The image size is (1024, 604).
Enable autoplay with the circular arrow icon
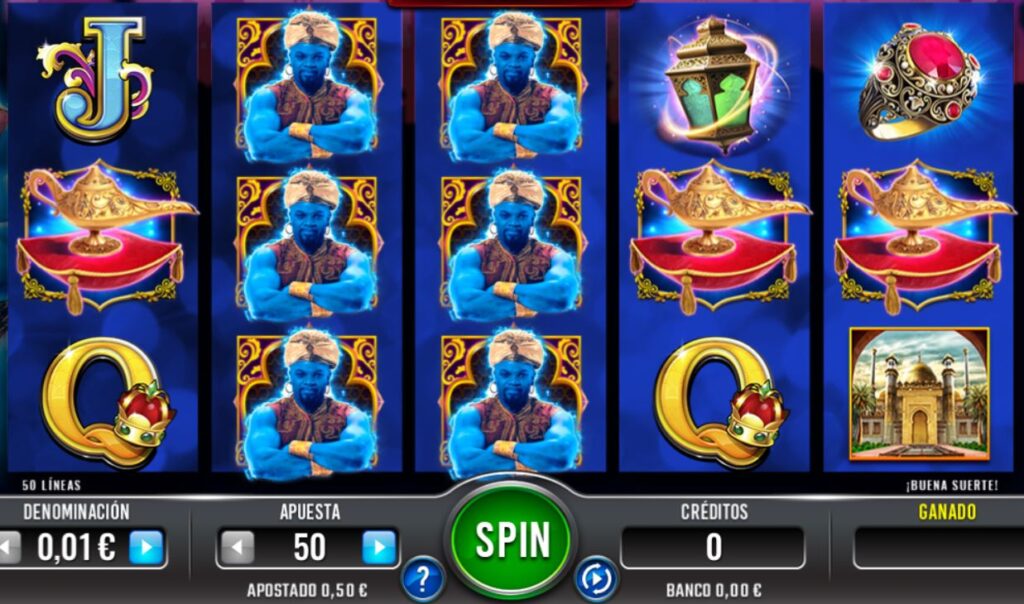pos(596,577)
